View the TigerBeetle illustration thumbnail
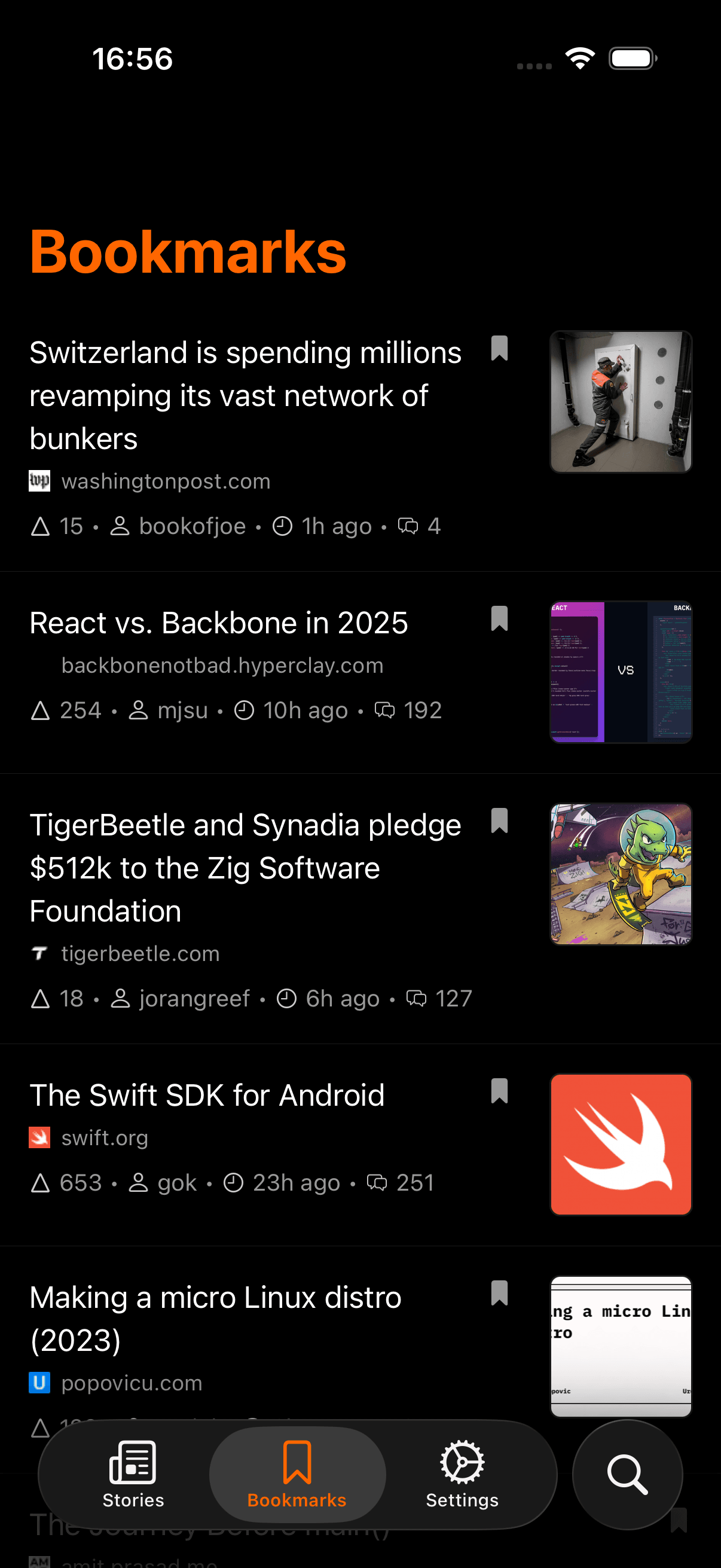The height and width of the screenshot is (1568, 721). [x=621, y=874]
